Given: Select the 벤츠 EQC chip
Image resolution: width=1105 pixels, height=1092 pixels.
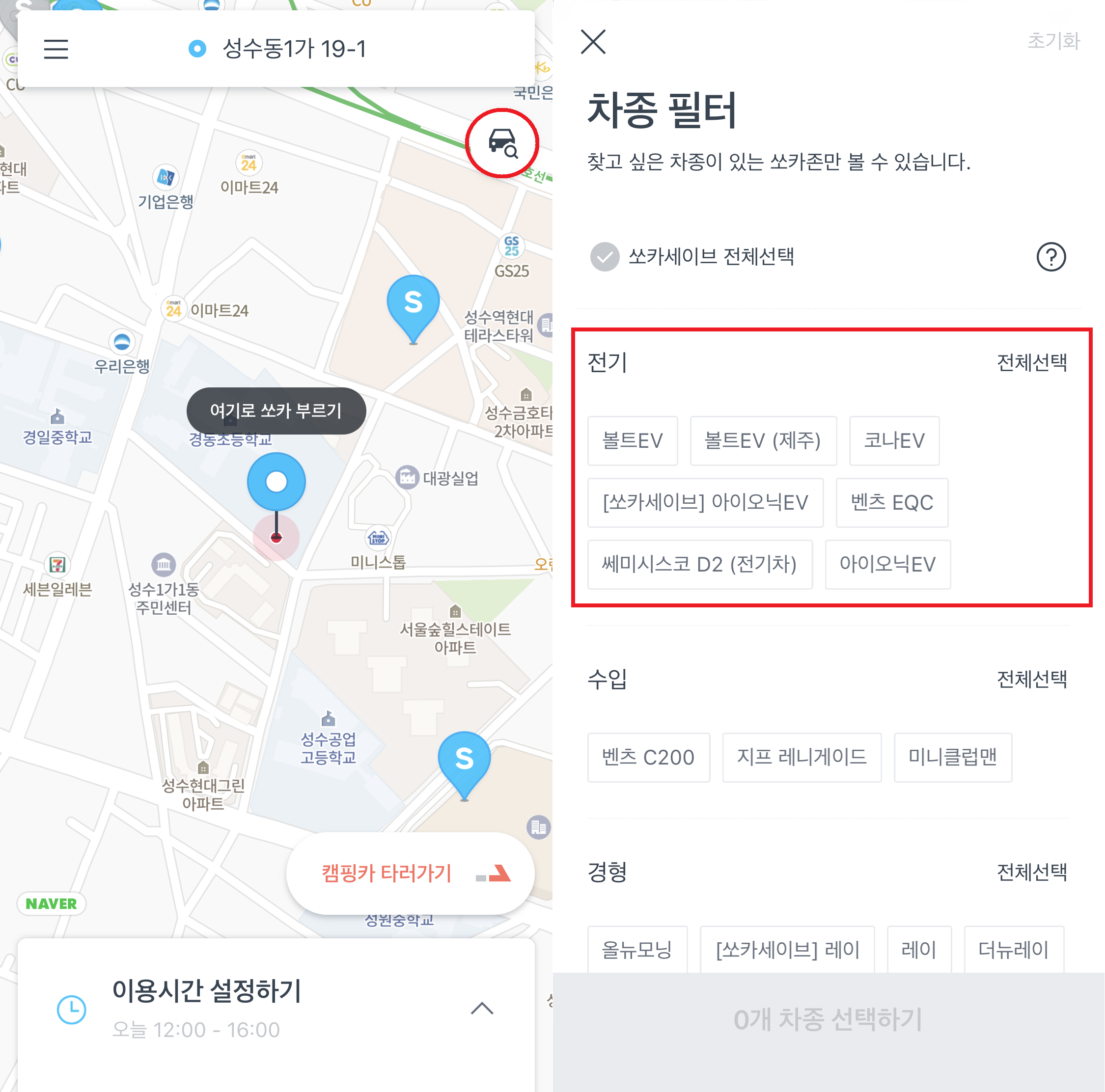Looking at the screenshot, I should pos(891,503).
